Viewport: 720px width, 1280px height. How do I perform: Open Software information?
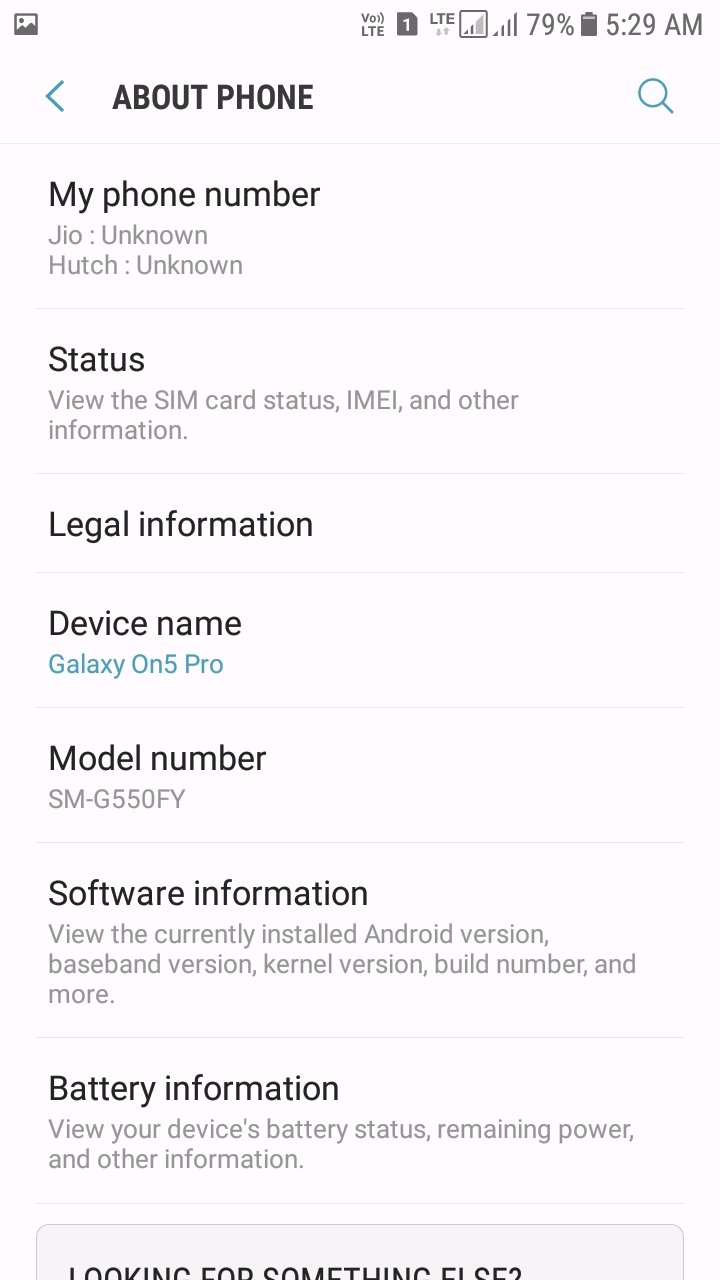click(x=360, y=941)
